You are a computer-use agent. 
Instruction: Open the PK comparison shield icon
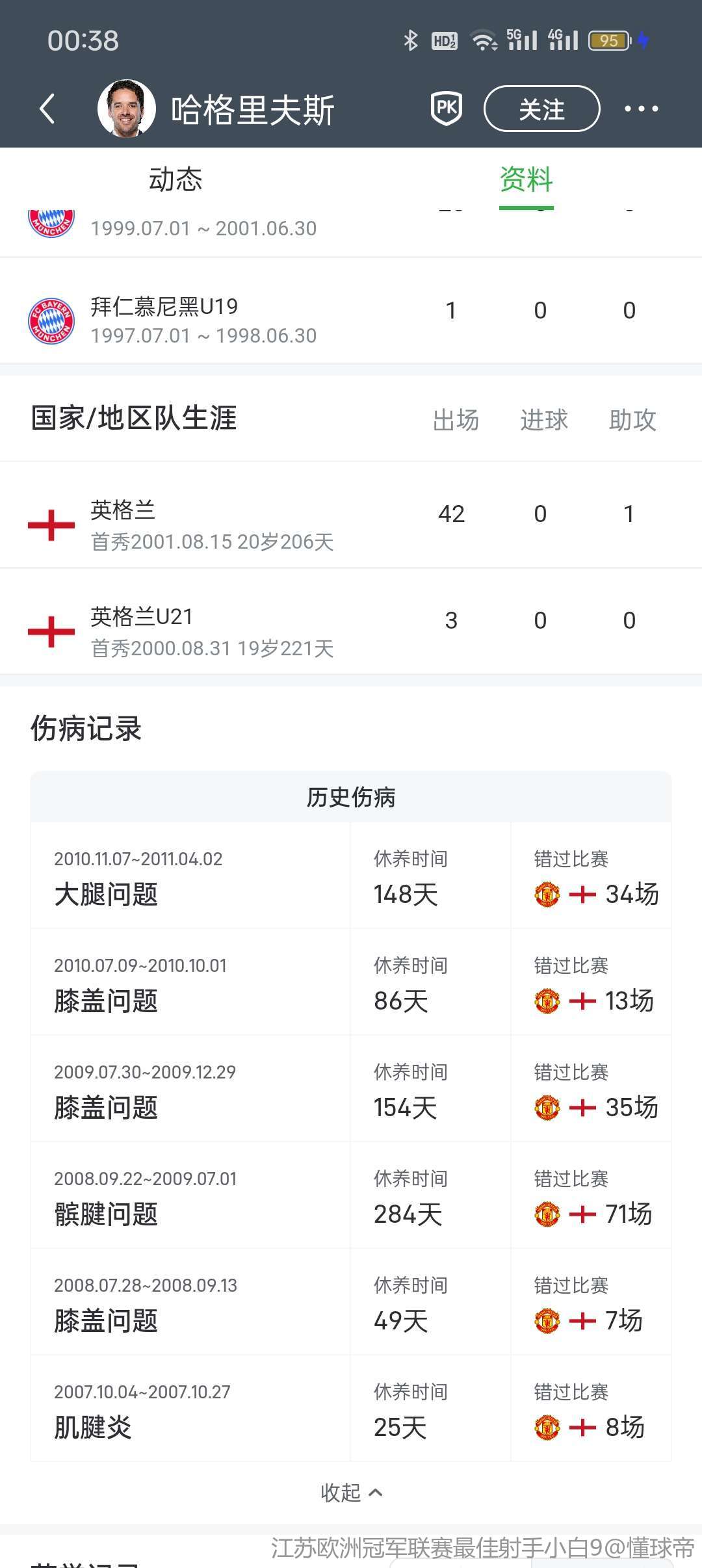pyautogui.click(x=447, y=108)
